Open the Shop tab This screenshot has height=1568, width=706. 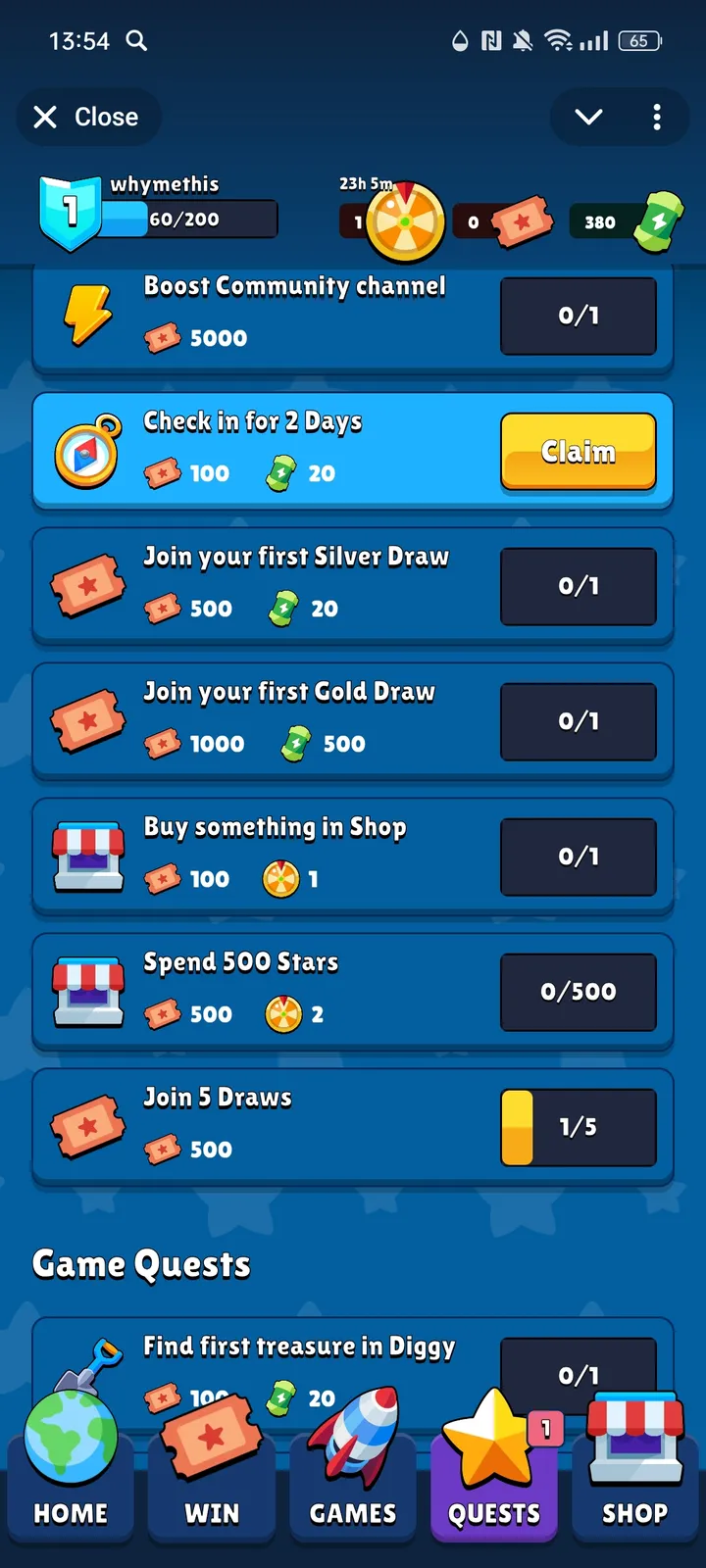coord(635,1480)
